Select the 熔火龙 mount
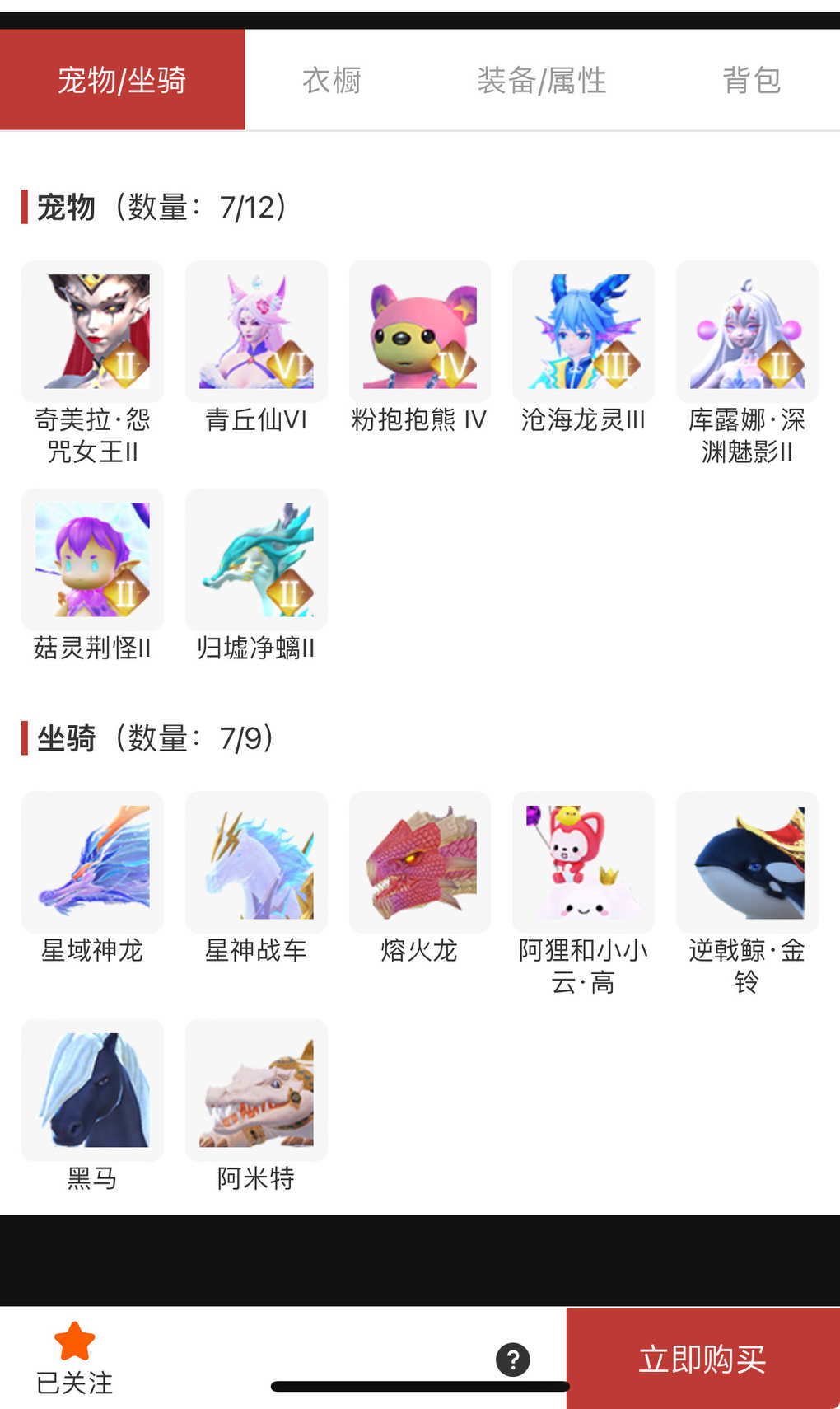 coord(420,862)
